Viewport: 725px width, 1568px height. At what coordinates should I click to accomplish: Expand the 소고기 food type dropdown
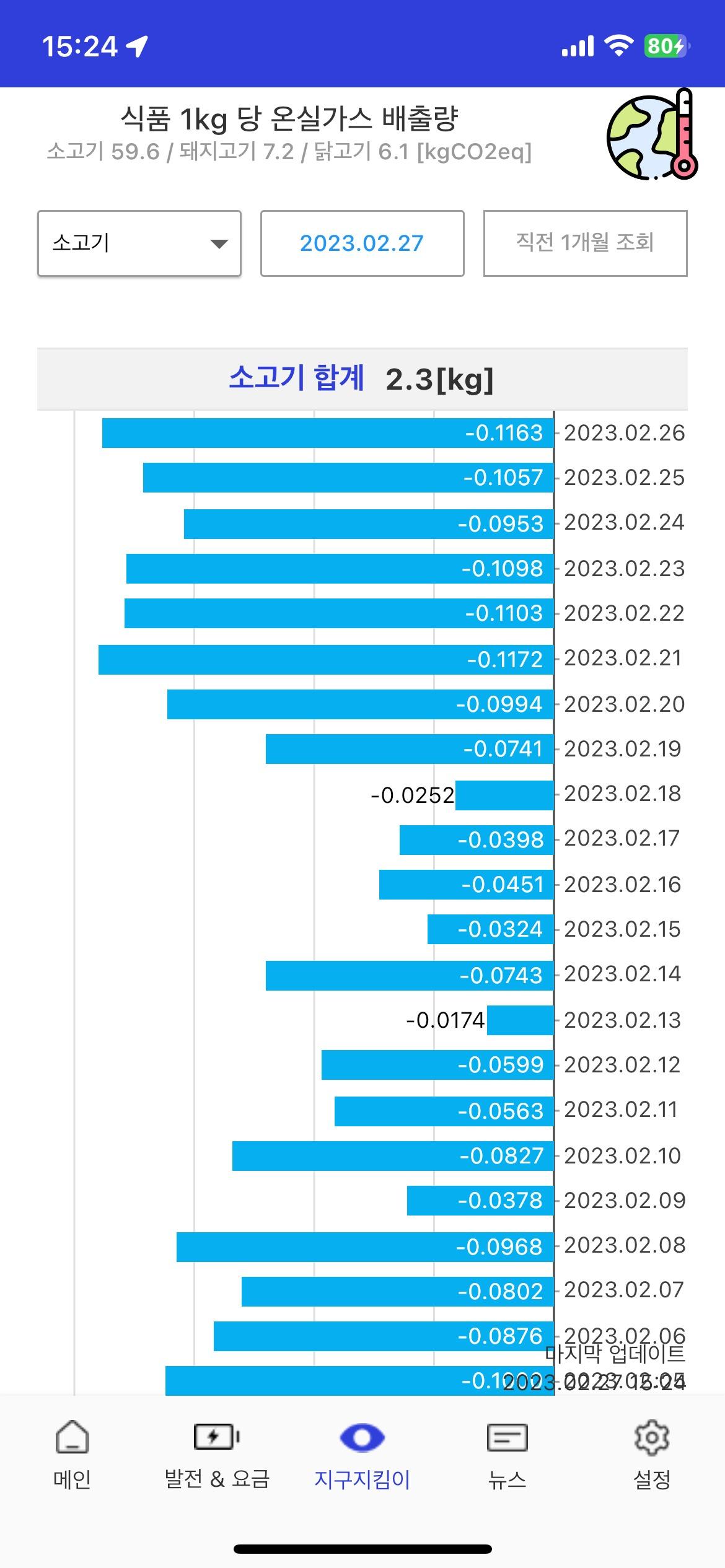pyautogui.click(x=139, y=243)
